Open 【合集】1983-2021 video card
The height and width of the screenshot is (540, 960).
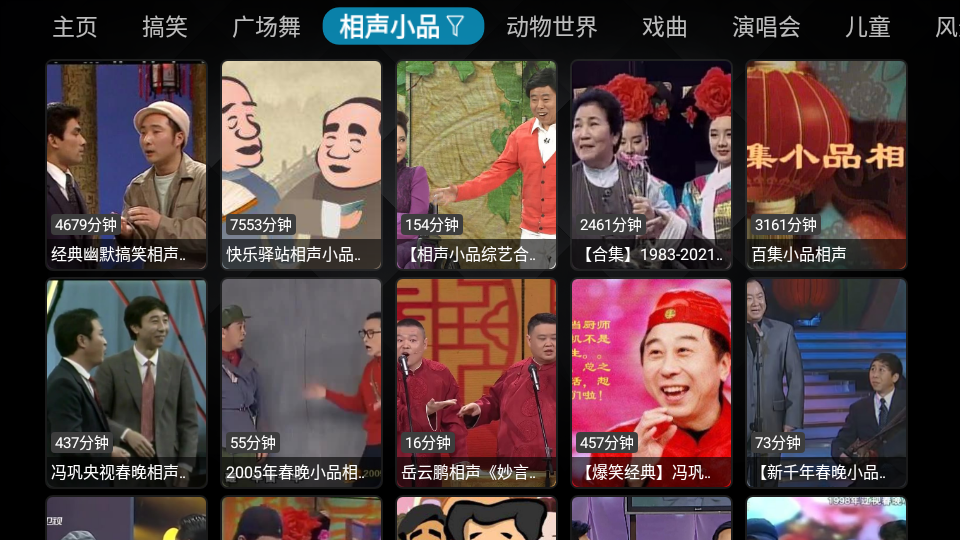pyautogui.click(x=651, y=165)
